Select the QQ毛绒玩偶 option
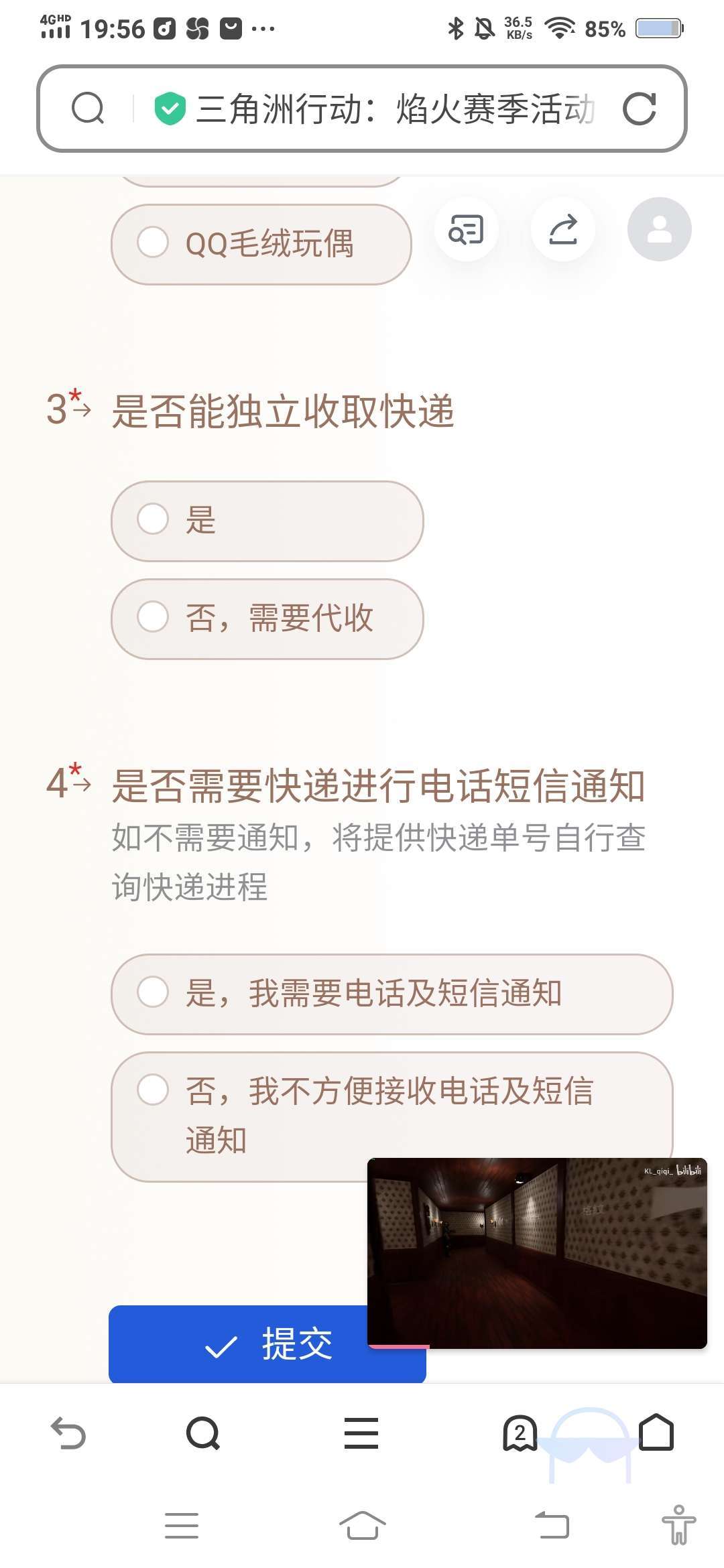Image resolution: width=724 pixels, height=1568 pixels. (261, 244)
